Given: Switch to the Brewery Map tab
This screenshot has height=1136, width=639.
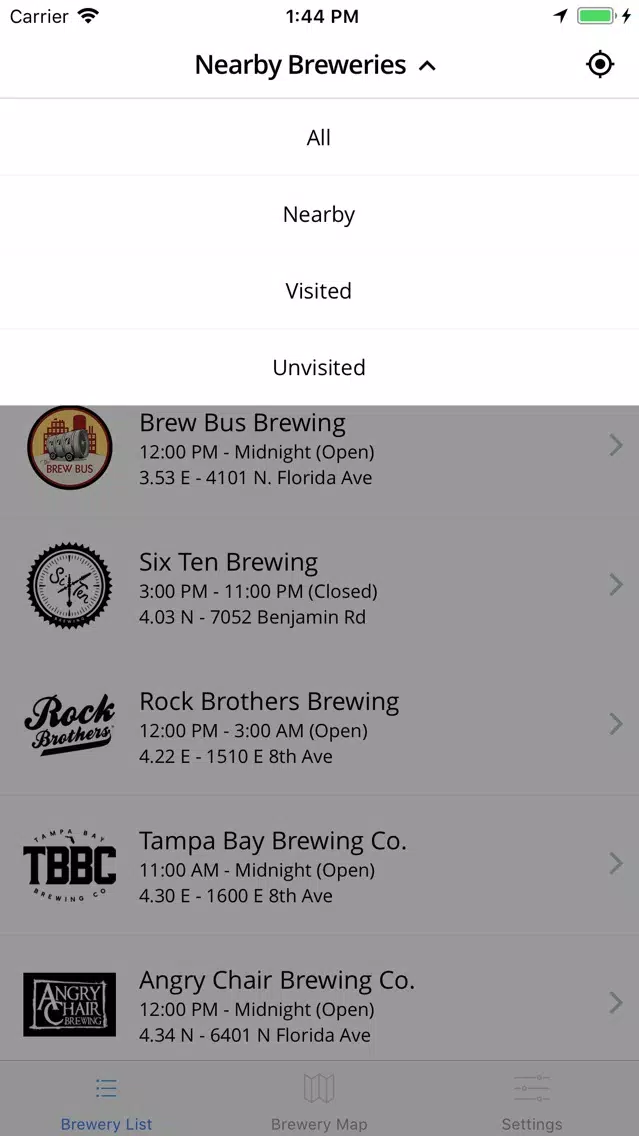Looking at the screenshot, I should [319, 1102].
